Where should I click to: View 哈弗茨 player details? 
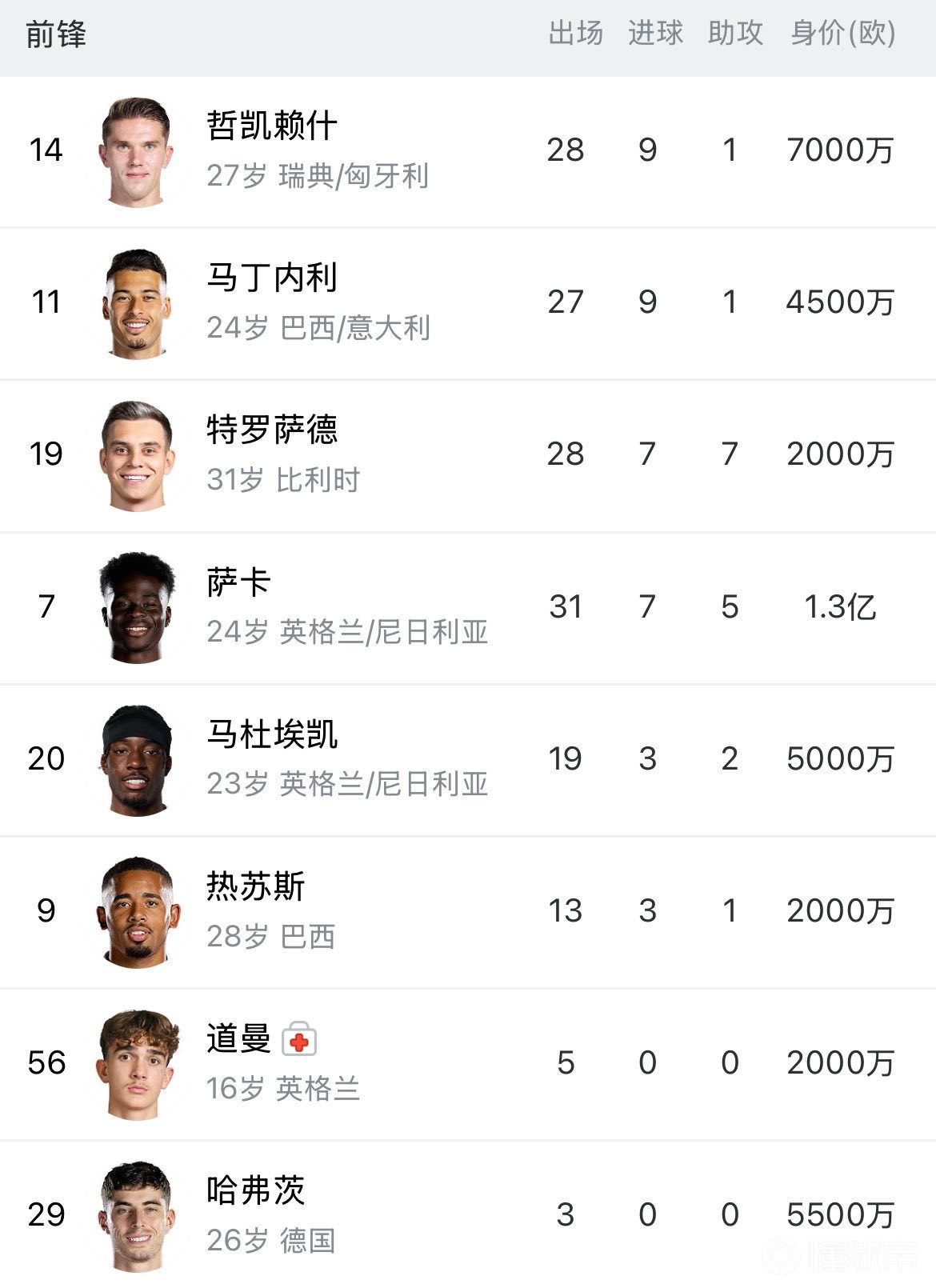[x=256, y=1190]
